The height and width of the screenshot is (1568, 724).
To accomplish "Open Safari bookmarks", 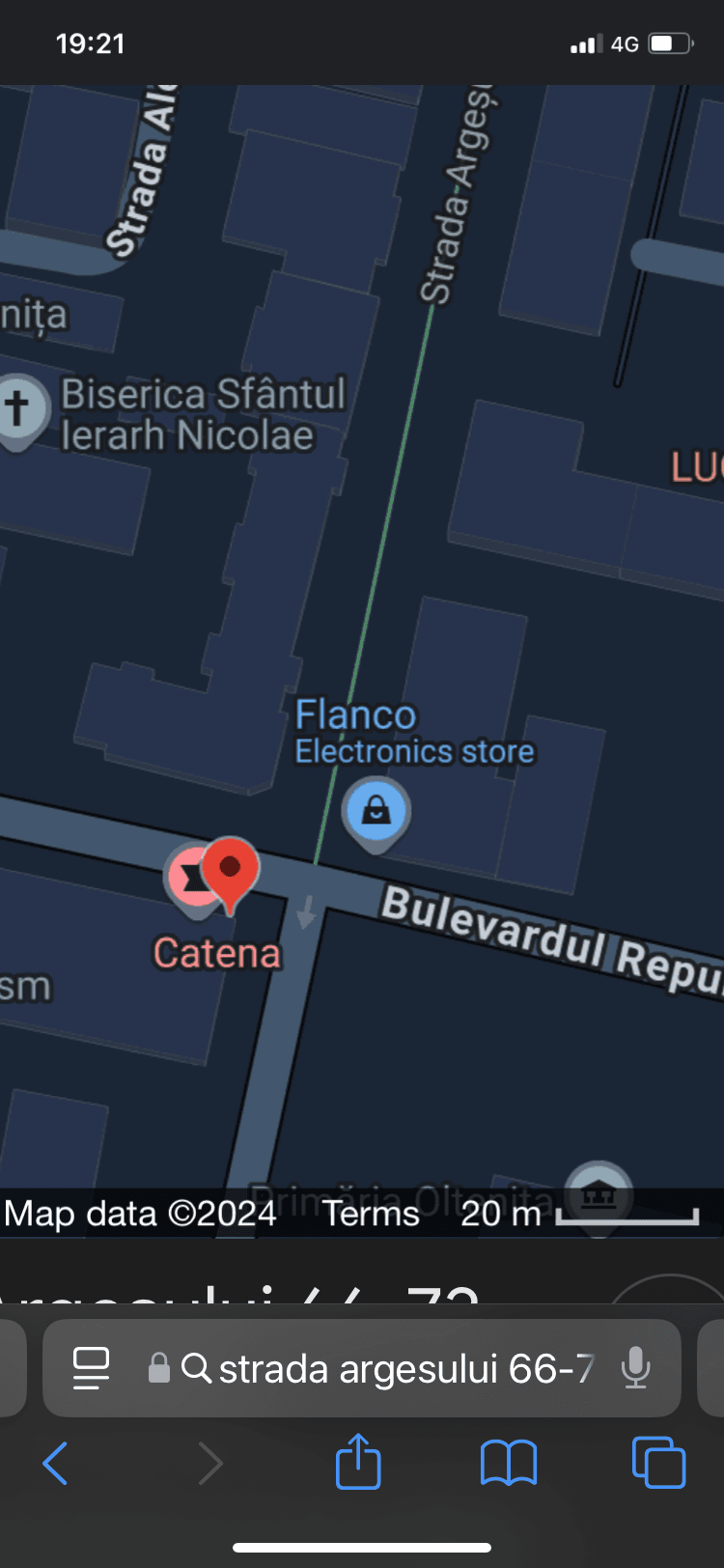I will pos(509,1464).
